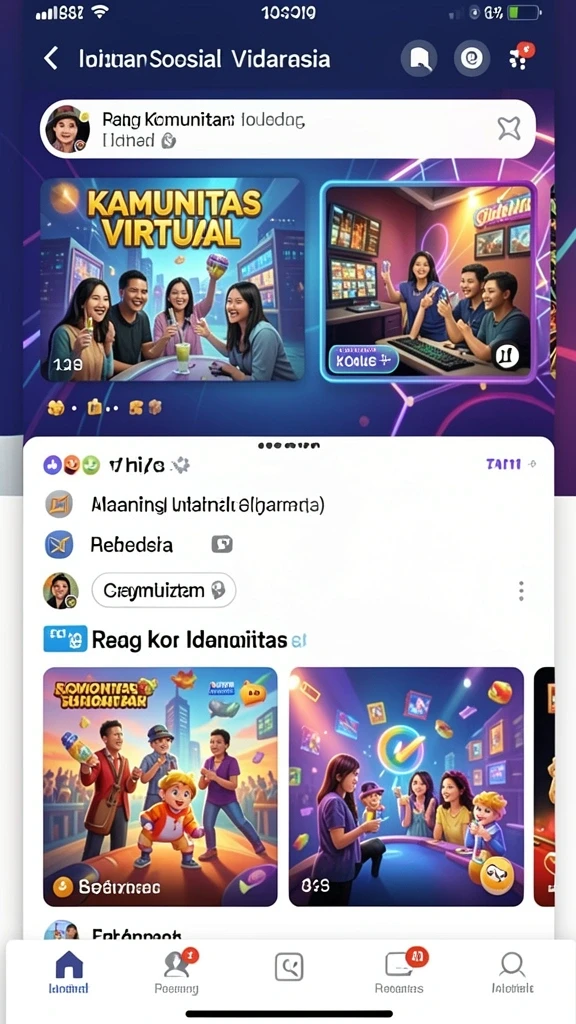Viewport: 576px width, 1024px height.
Task: Open the cartoon street party game card
Action: pos(161,786)
